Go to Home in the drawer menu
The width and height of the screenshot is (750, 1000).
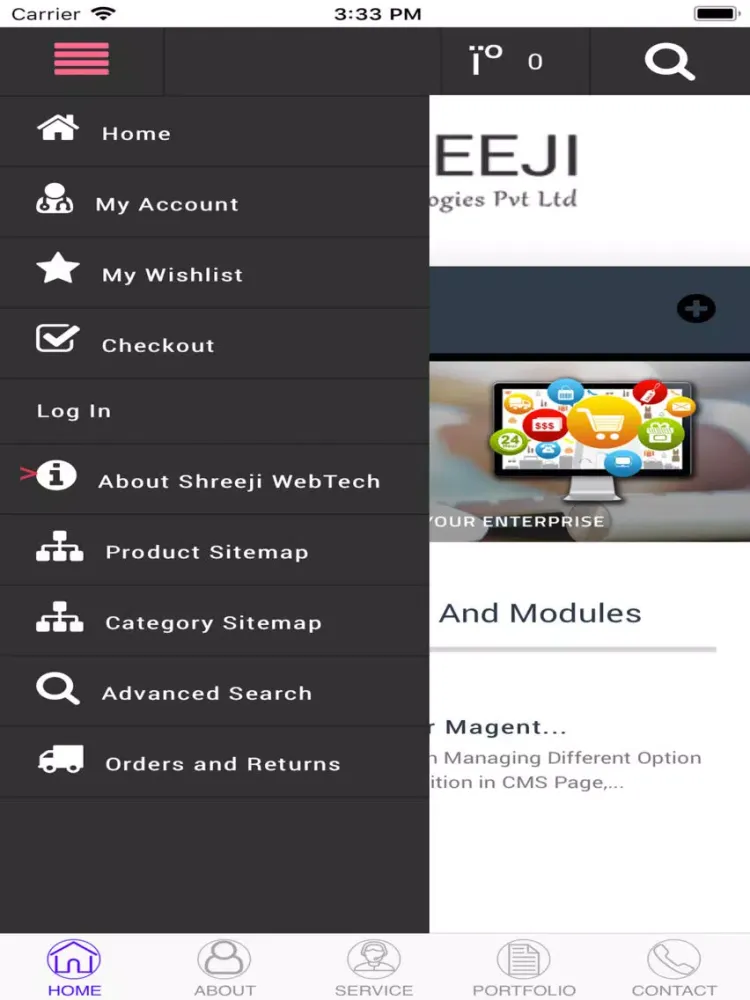[135, 133]
